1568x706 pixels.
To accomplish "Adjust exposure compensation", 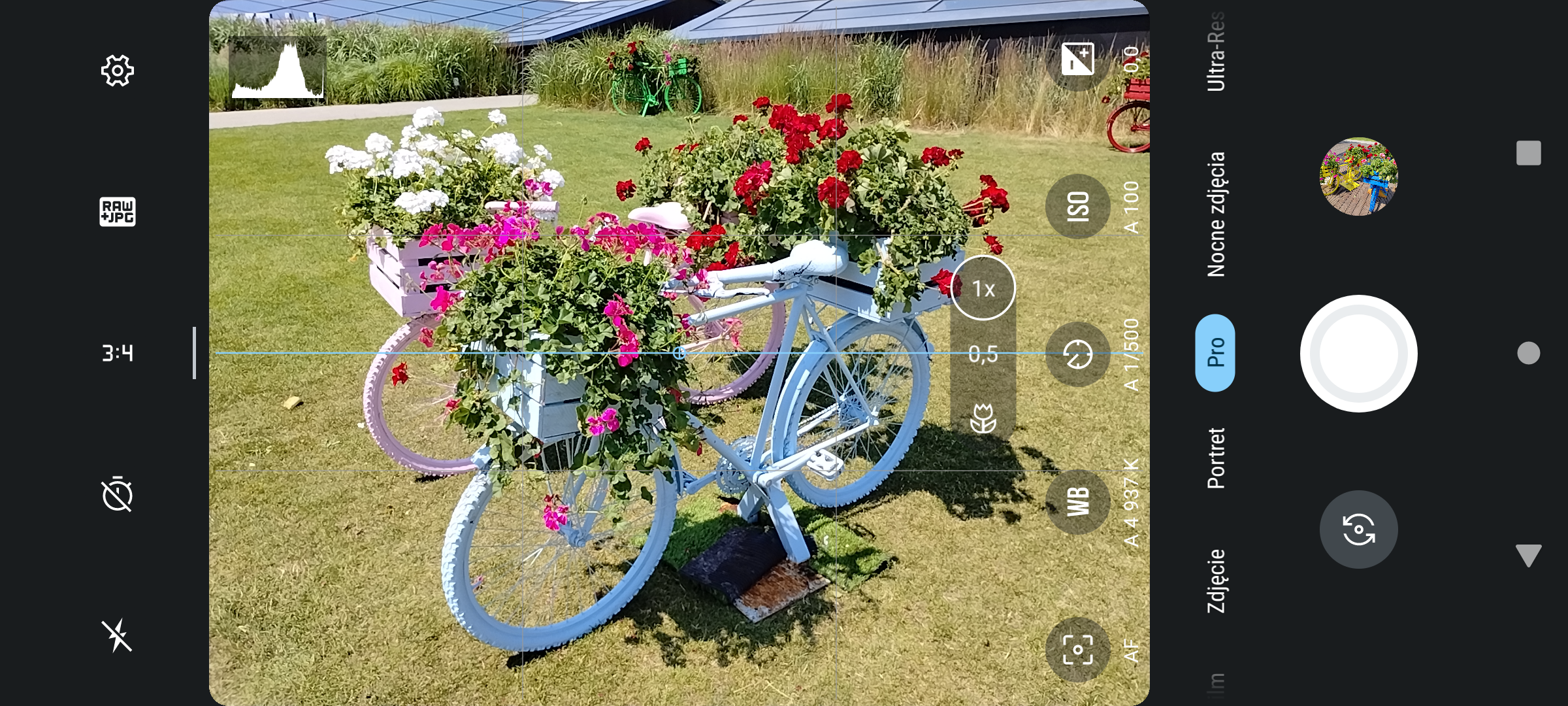I will [1077, 59].
